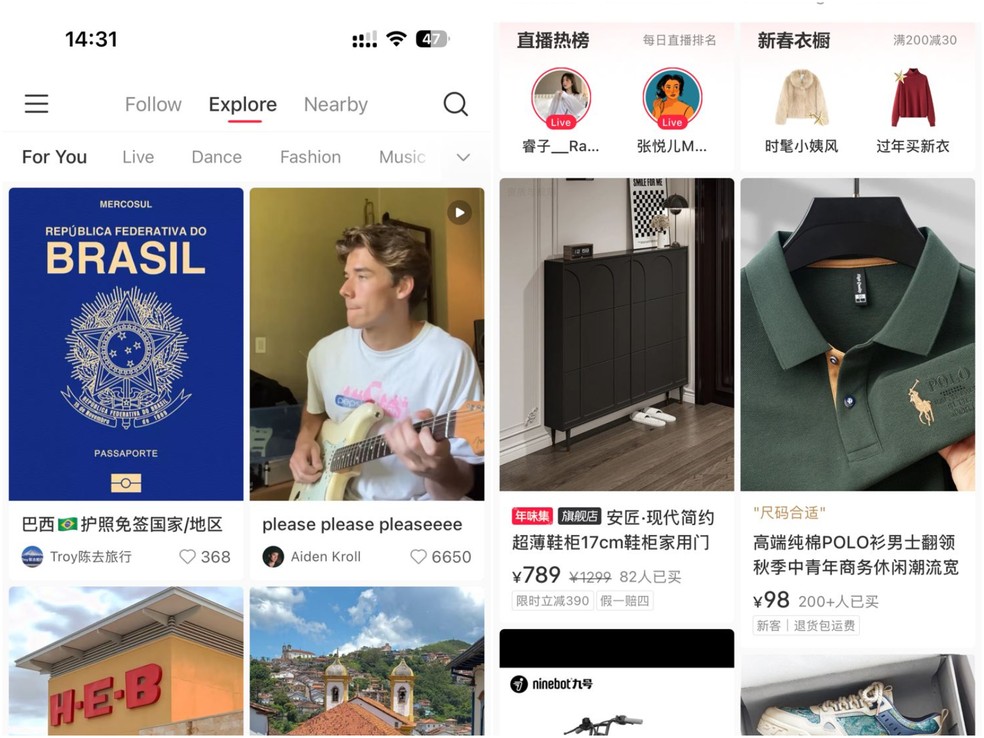Open the H-E-B store post
Viewport: 984px width, 738px height.
pos(126,662)
